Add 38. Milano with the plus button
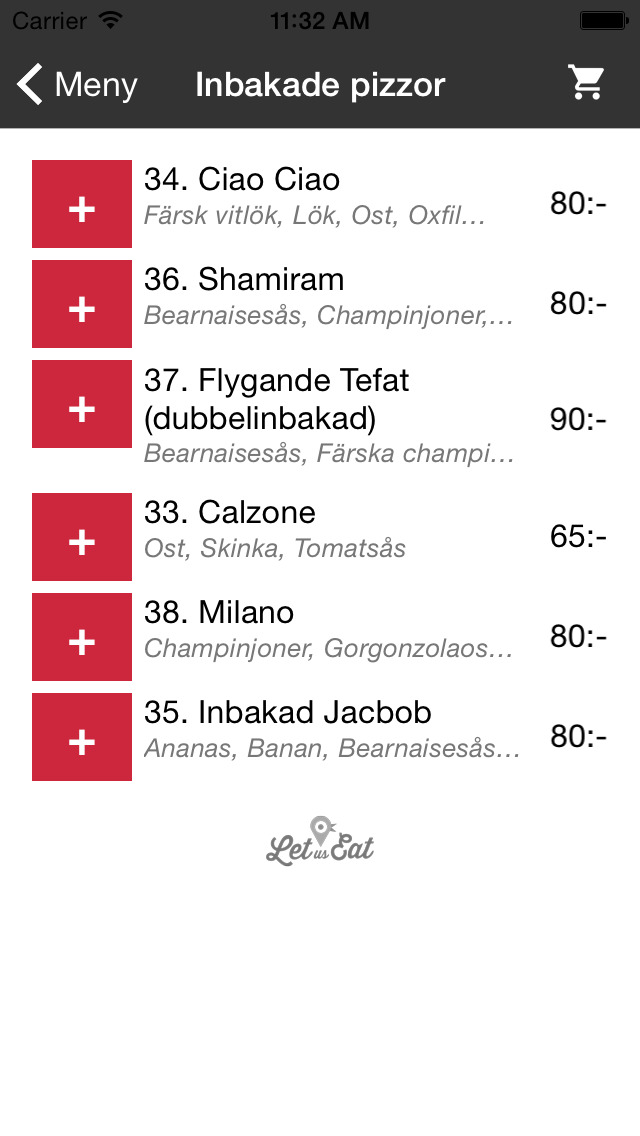This screenshot has width=640, height=1136. click(x=82, y=637)
